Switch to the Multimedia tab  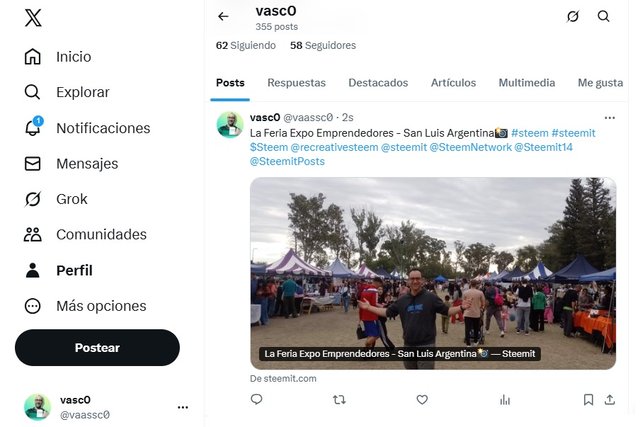click(x=527, y=83)
